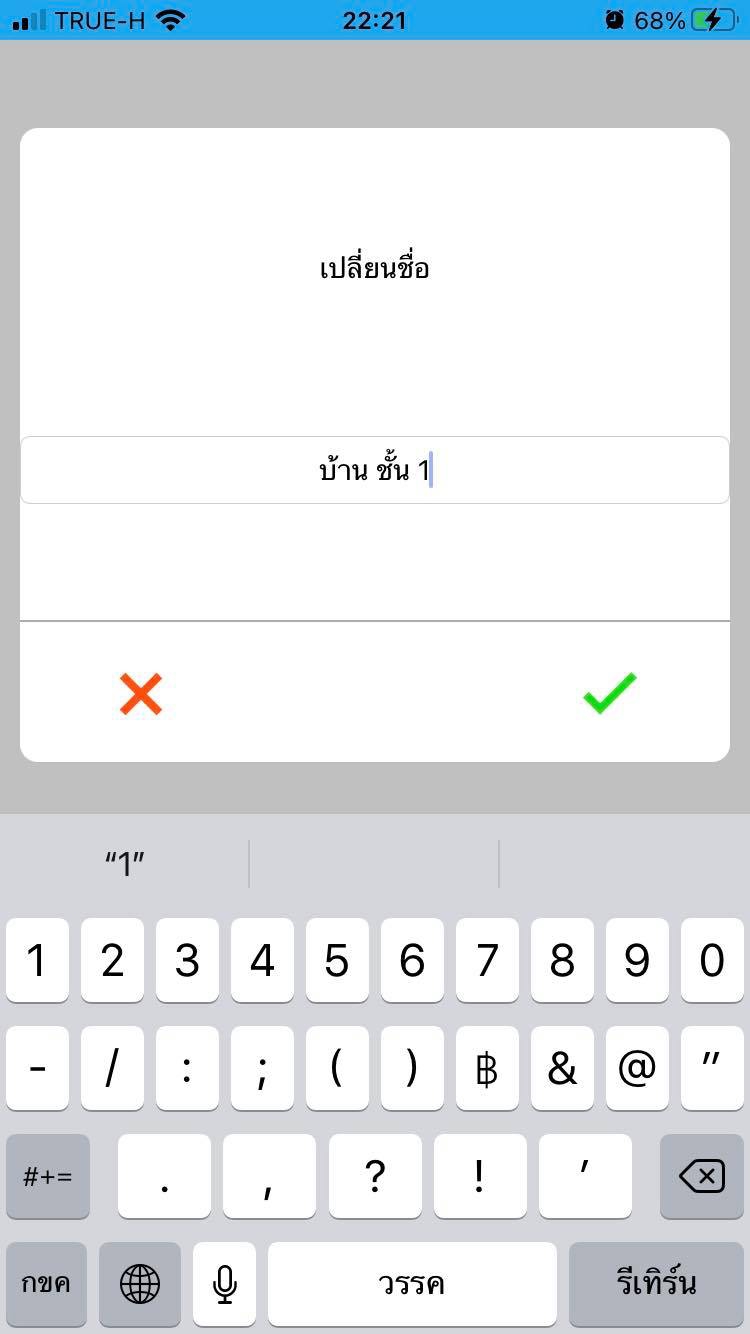Start dictation with the microphone key
Screen dimensions: 750x1334
225,1283
